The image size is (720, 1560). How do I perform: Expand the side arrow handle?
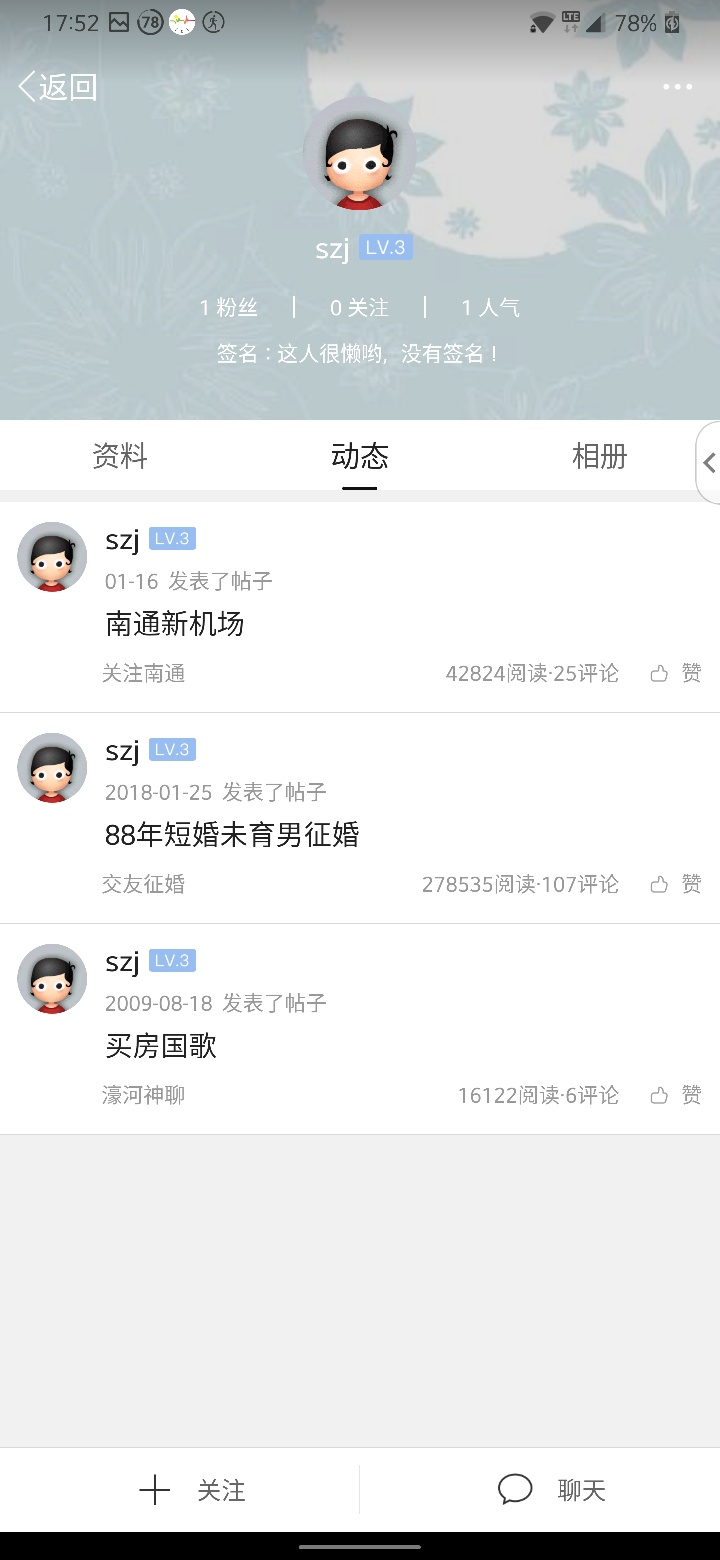pyautogui.click(x=708, y=462)
